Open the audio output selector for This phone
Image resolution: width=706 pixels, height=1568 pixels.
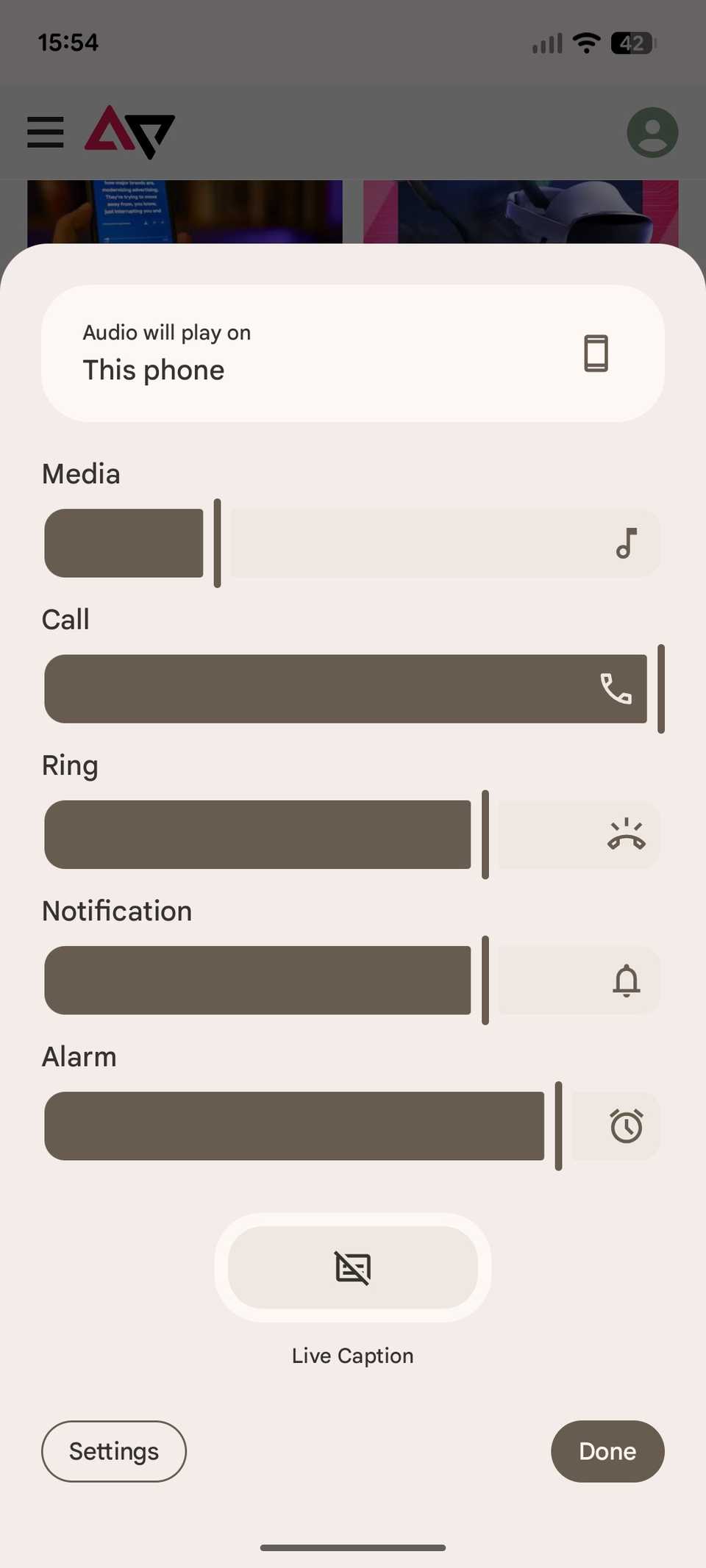point(352,353)
